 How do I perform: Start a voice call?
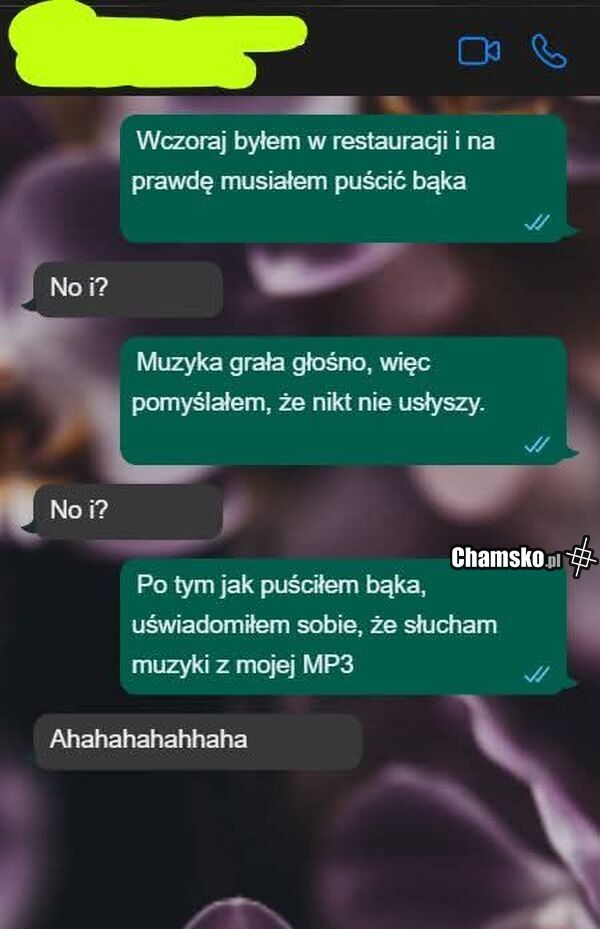click(x=549, y=51)
